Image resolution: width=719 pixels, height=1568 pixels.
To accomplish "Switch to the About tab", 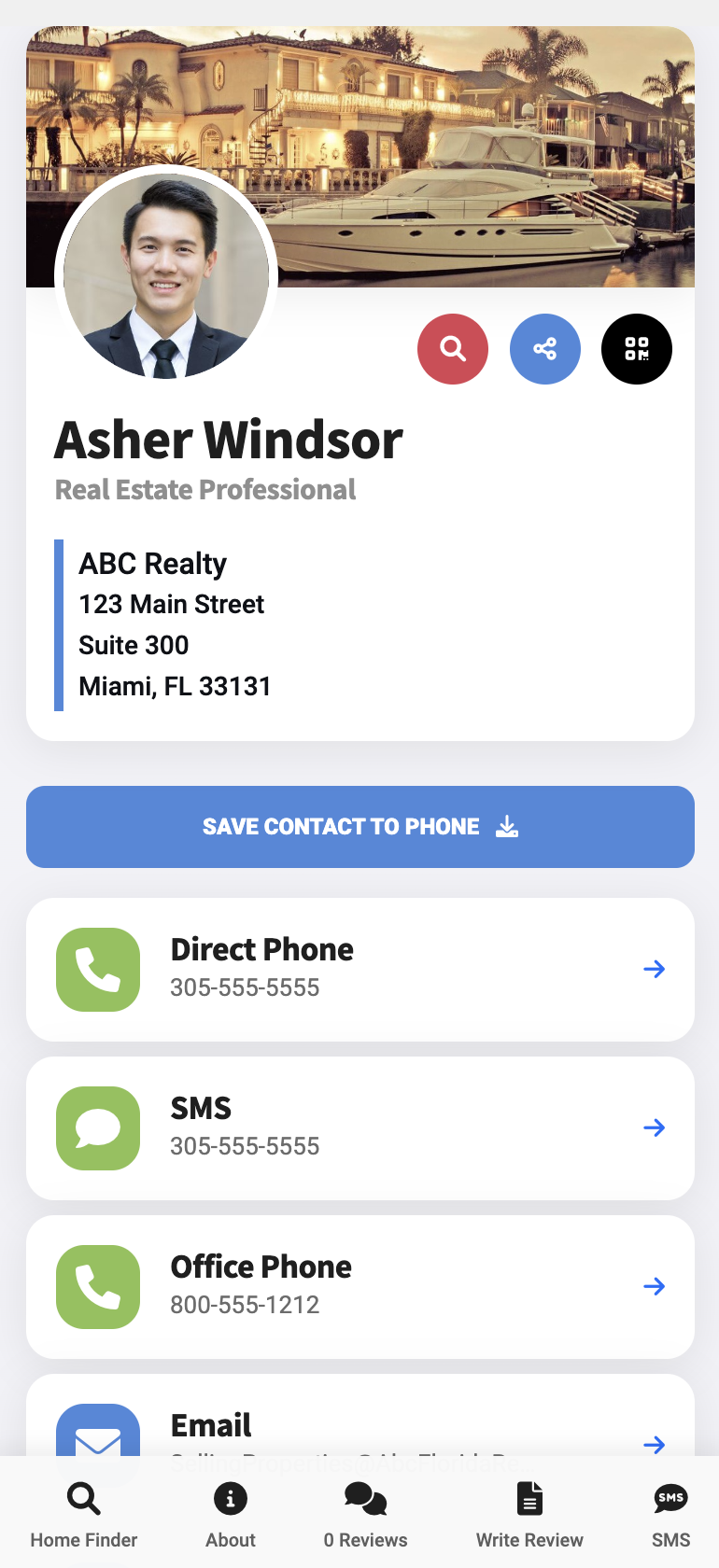I will point(231,1515).
